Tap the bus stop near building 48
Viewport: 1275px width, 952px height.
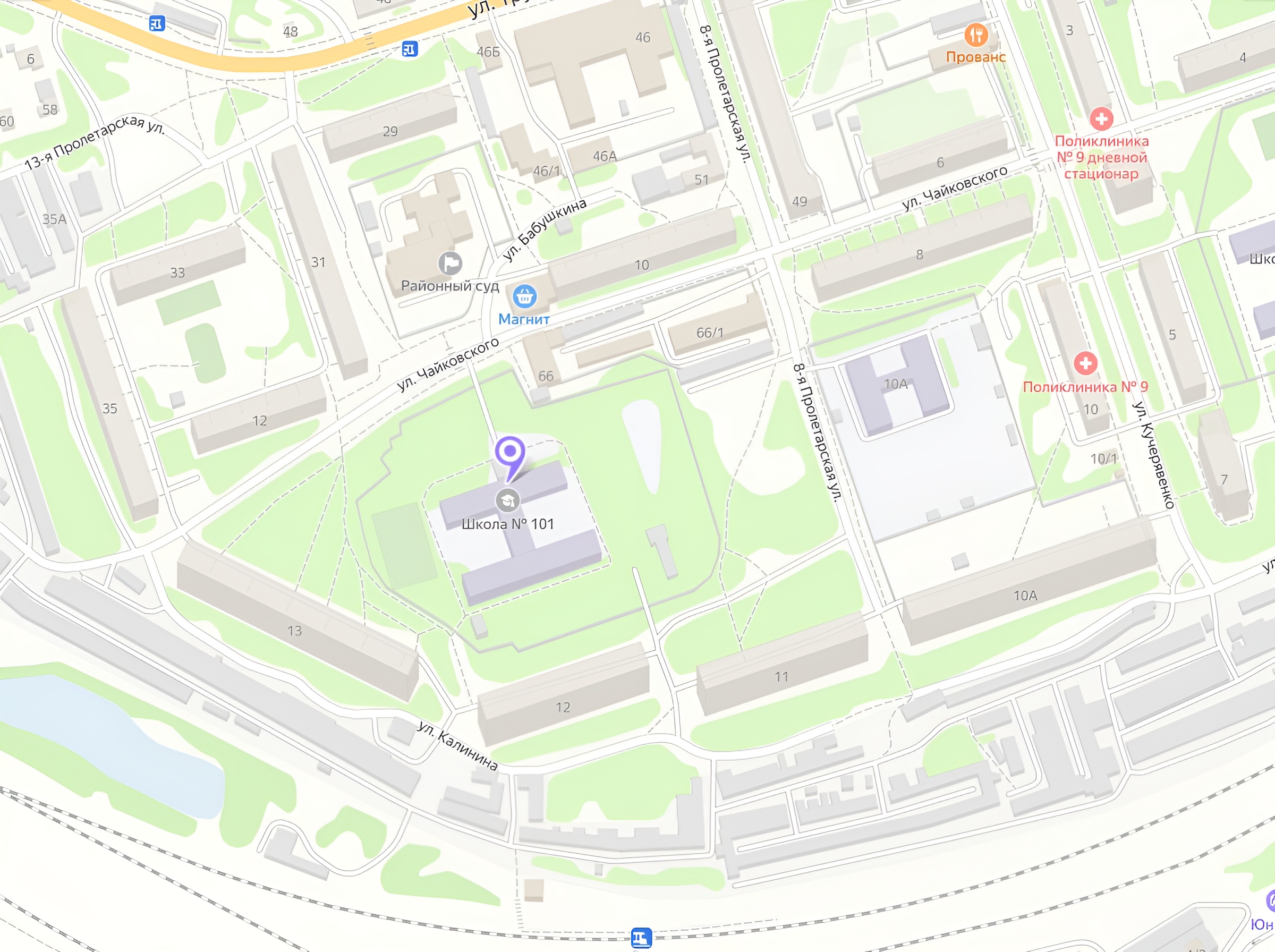click(157, 23)
